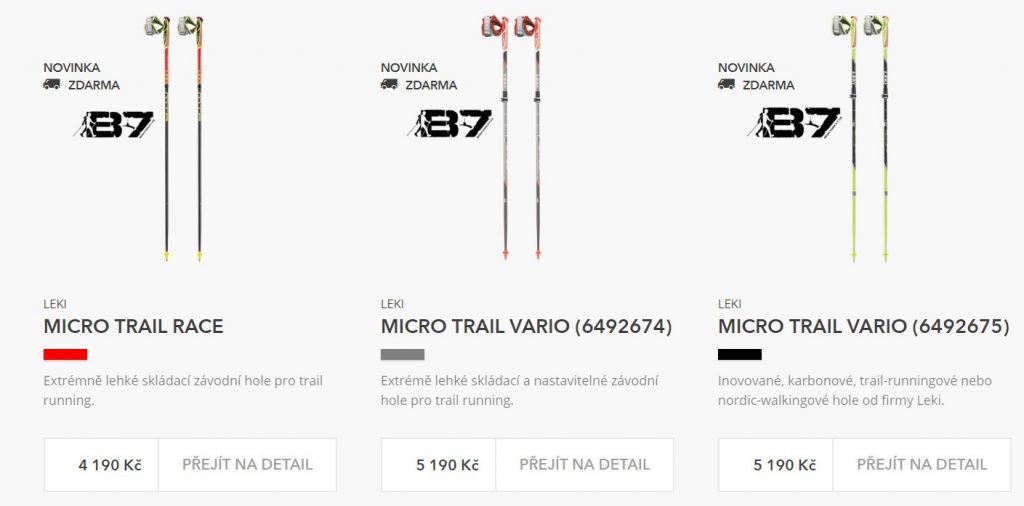Select the red swatch of Micro Trail Race
Viewport: 1024px width, 506px height.
click(x=65, y=354)
